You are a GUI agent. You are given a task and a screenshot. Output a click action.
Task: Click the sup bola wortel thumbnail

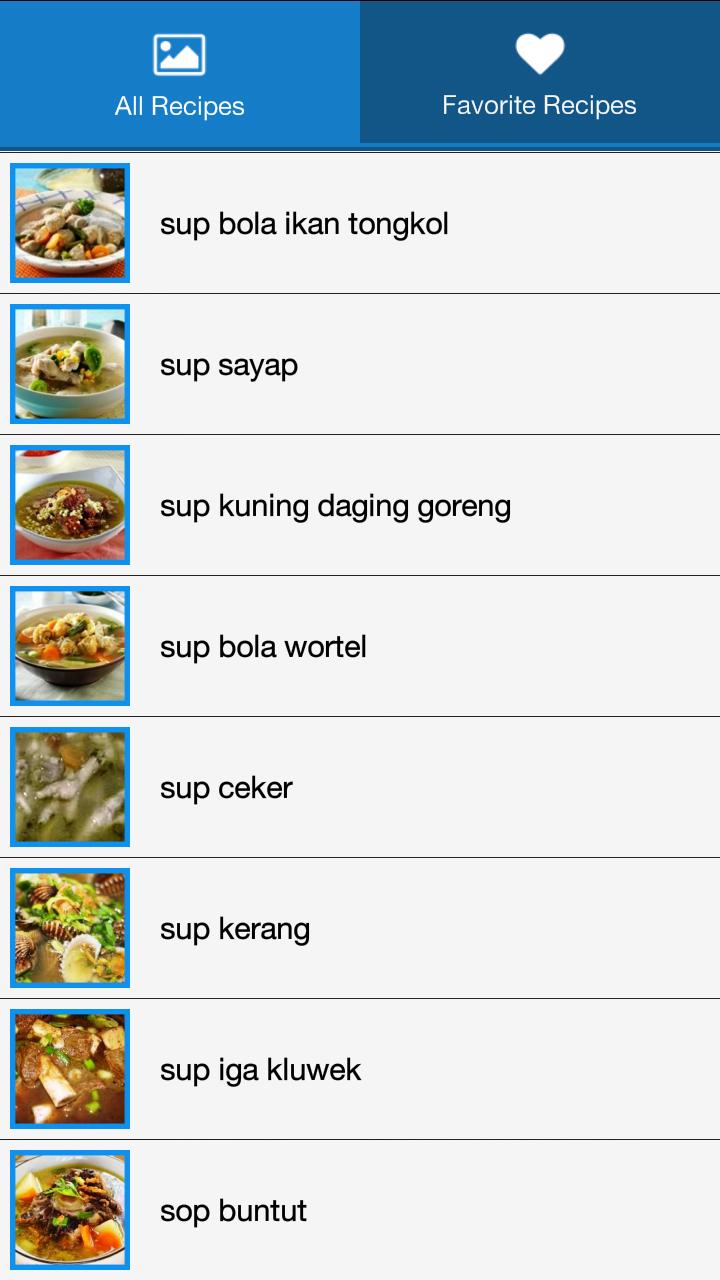point(69,646)
